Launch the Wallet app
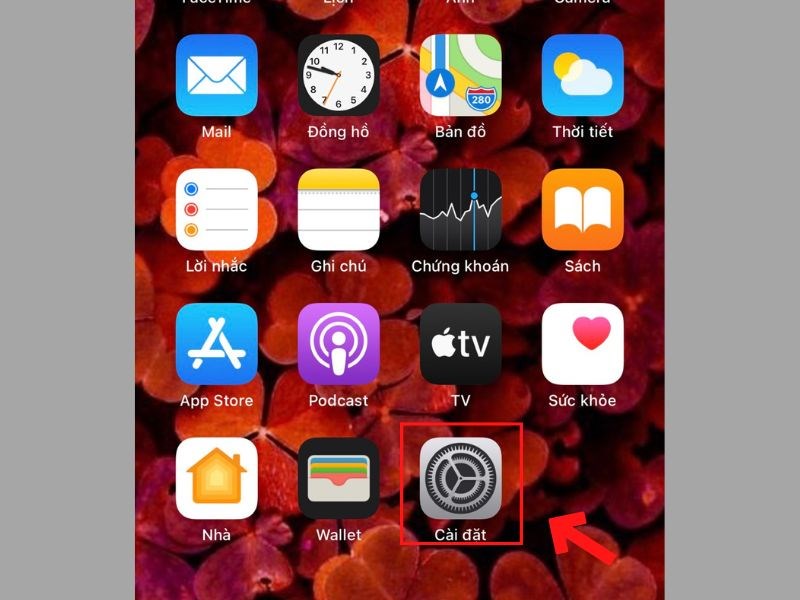 [339, 478]
